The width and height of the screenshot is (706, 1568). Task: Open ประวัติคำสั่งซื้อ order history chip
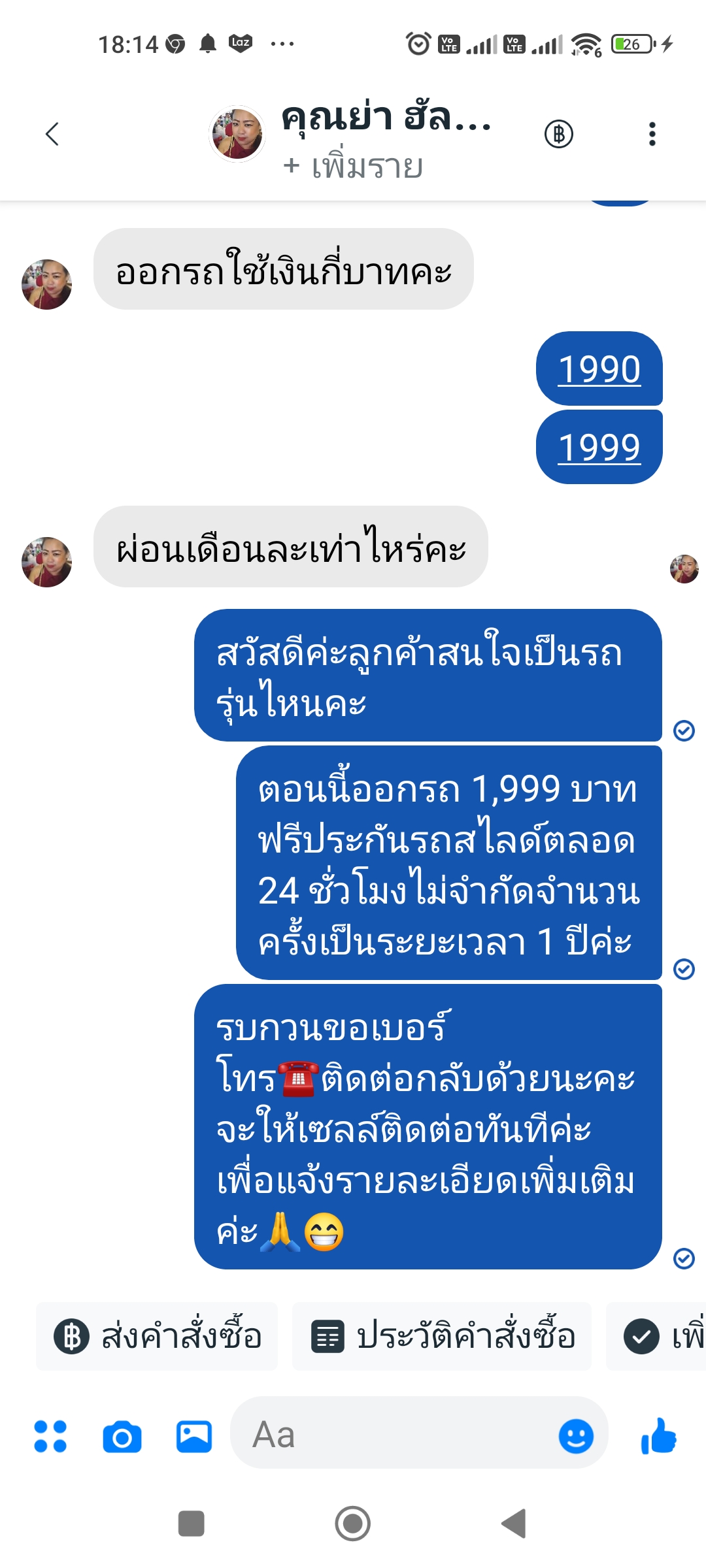point(442,1336)
